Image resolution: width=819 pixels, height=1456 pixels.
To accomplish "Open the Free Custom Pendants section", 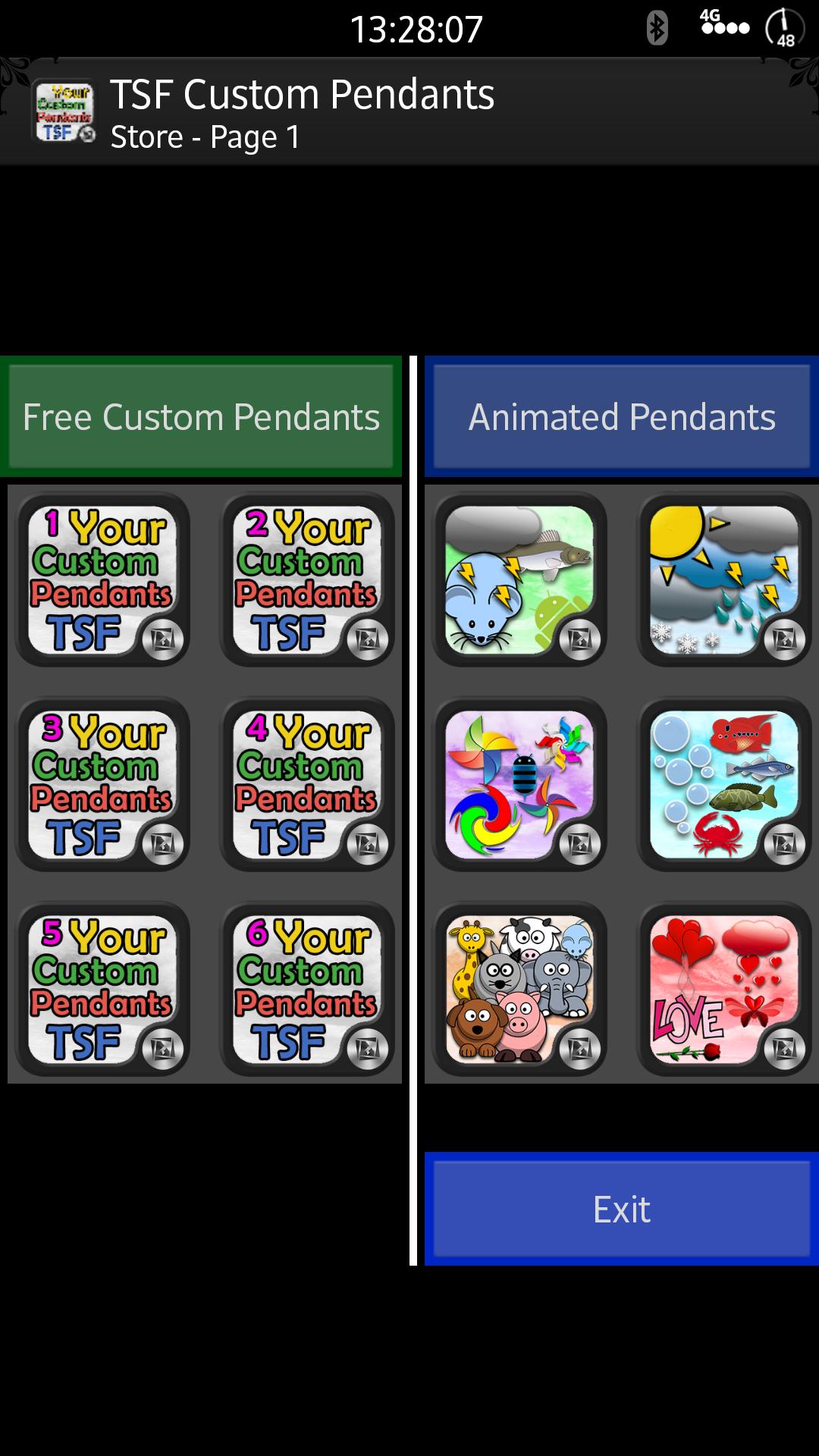I will pos(201,416).
